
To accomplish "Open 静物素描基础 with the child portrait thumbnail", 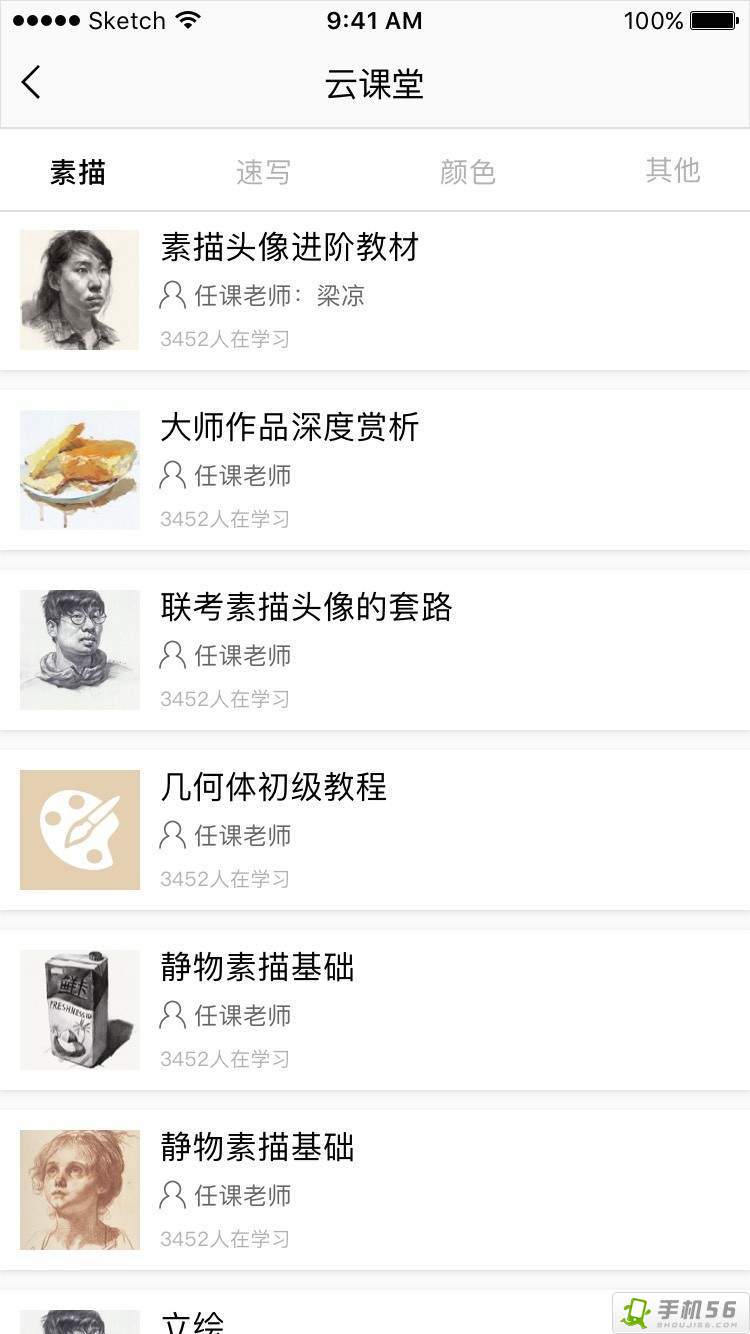I will pyautogui.click(x=258, y=1147).
